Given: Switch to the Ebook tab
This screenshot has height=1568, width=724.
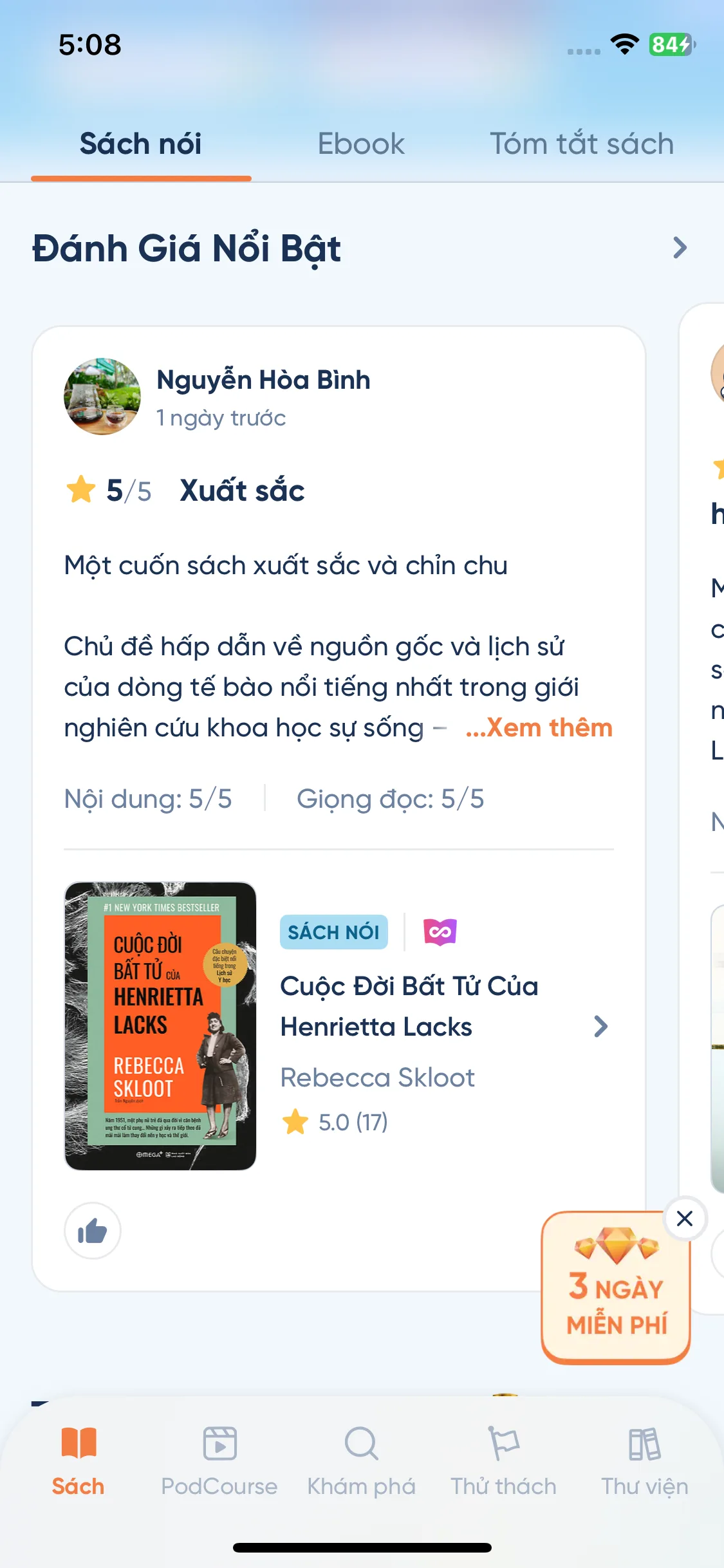Looking at the screenshot, I should [361, 144].
